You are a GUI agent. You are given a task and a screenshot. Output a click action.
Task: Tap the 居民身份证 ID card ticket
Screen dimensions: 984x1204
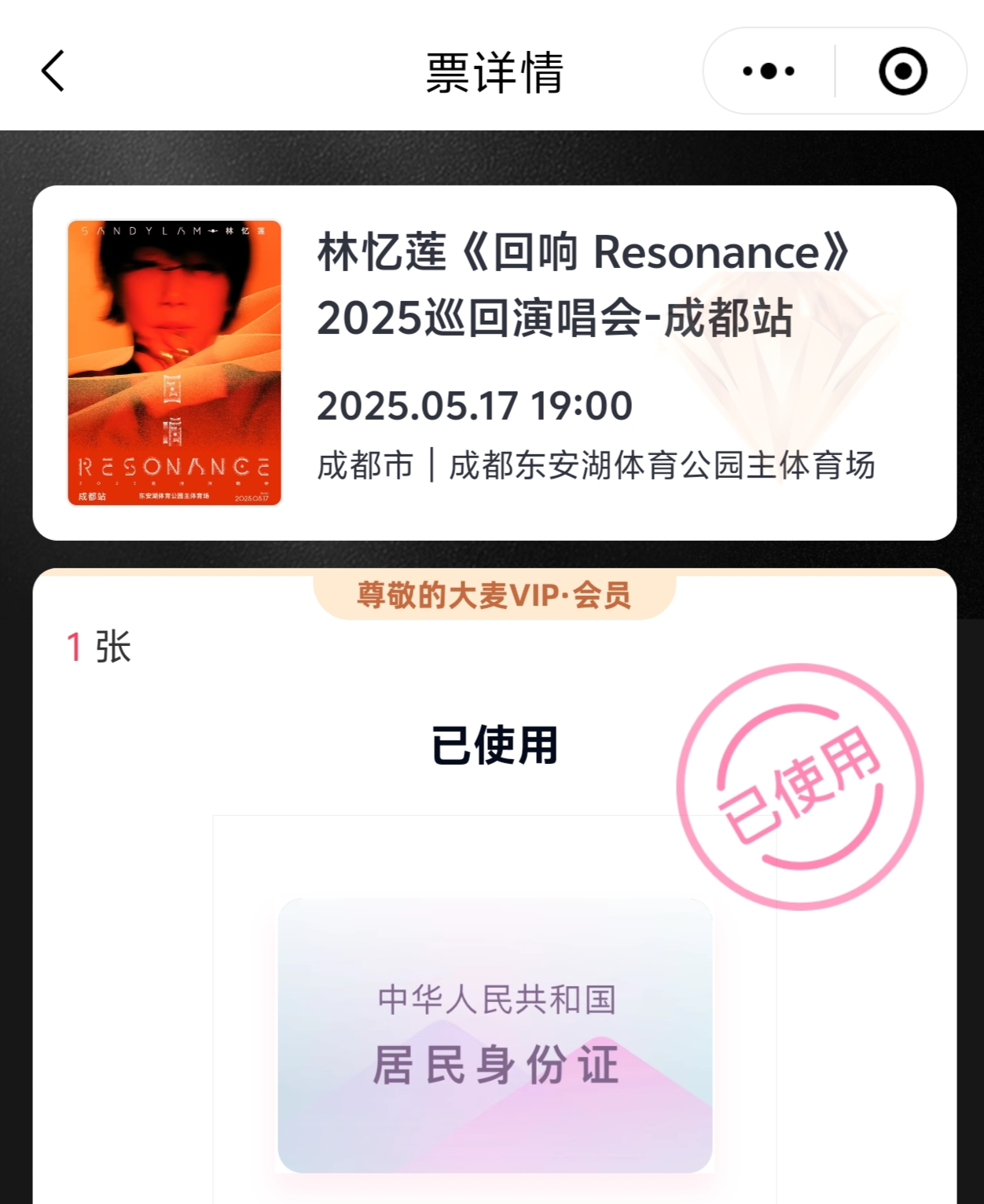(494, 1035)
